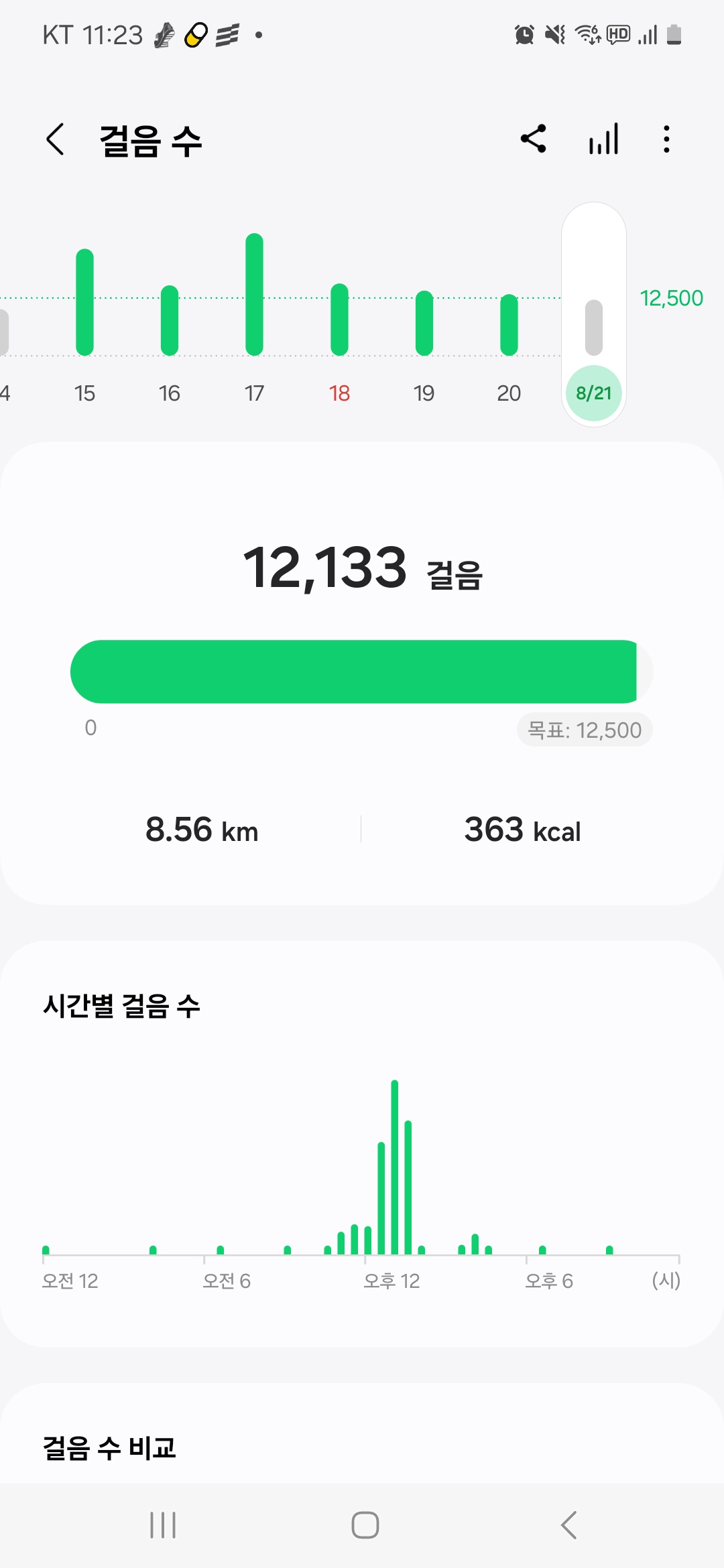The width and height of the screenshot is (724, 1568).
Task: Open recent apps from the navigation bar
Action: tap(163, 1525)
